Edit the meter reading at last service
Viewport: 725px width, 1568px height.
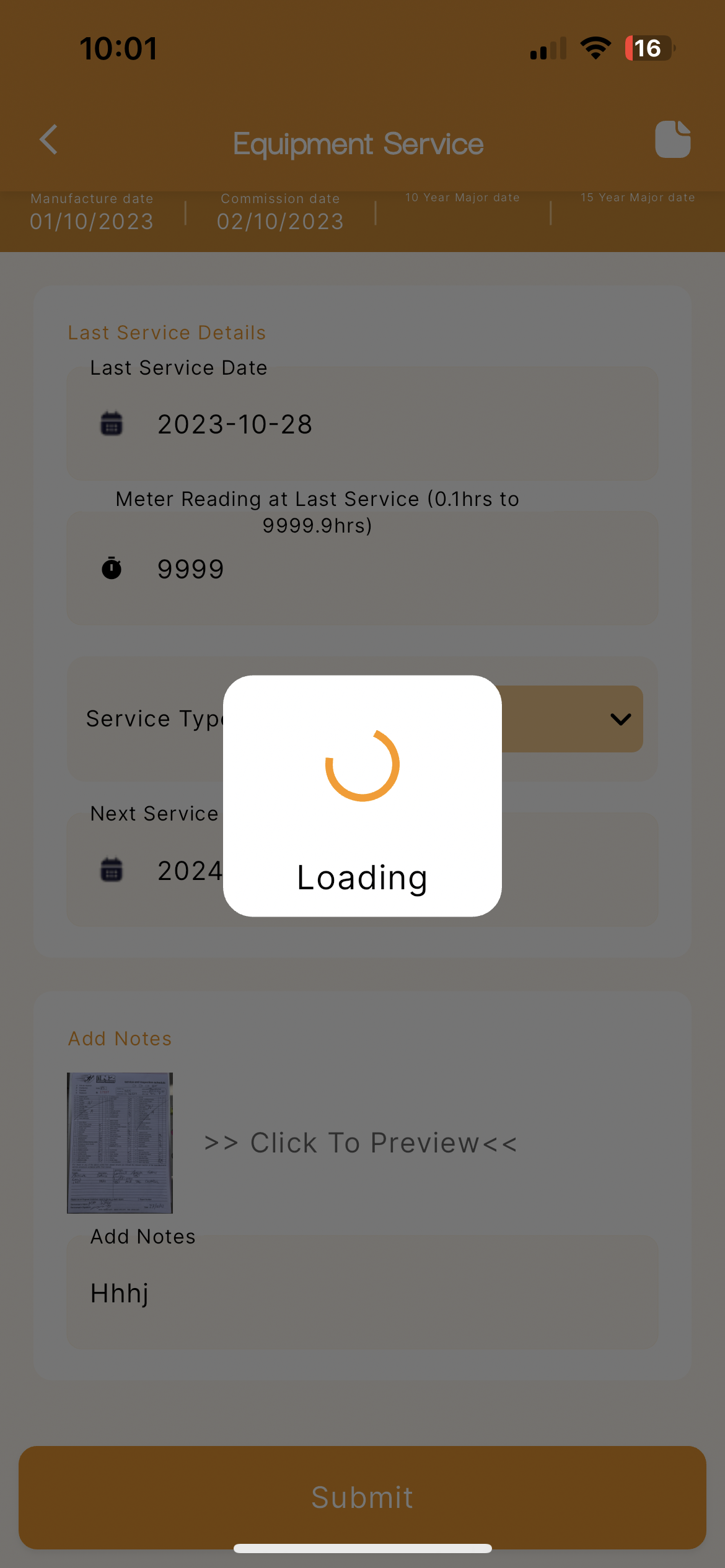click(x=362, y=569)
